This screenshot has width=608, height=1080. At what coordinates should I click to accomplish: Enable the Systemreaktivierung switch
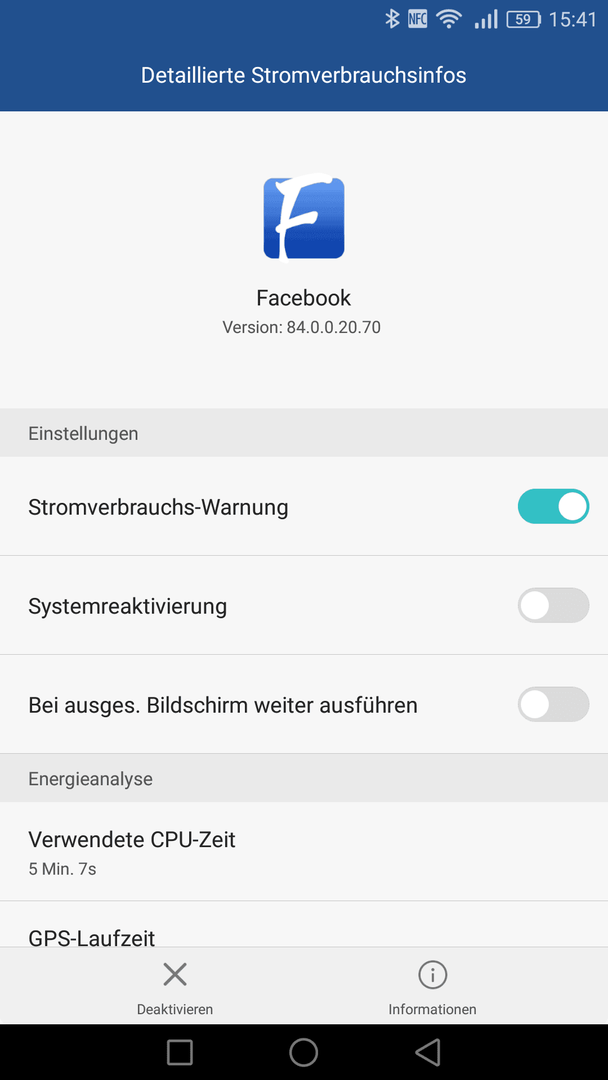coord(553,605)
